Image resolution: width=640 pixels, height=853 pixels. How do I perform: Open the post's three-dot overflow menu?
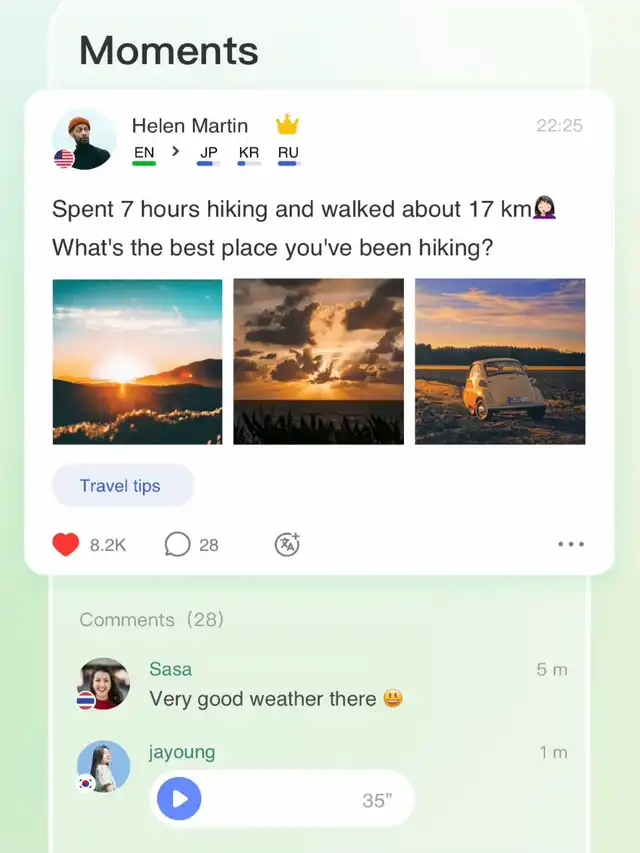[570, 545]
